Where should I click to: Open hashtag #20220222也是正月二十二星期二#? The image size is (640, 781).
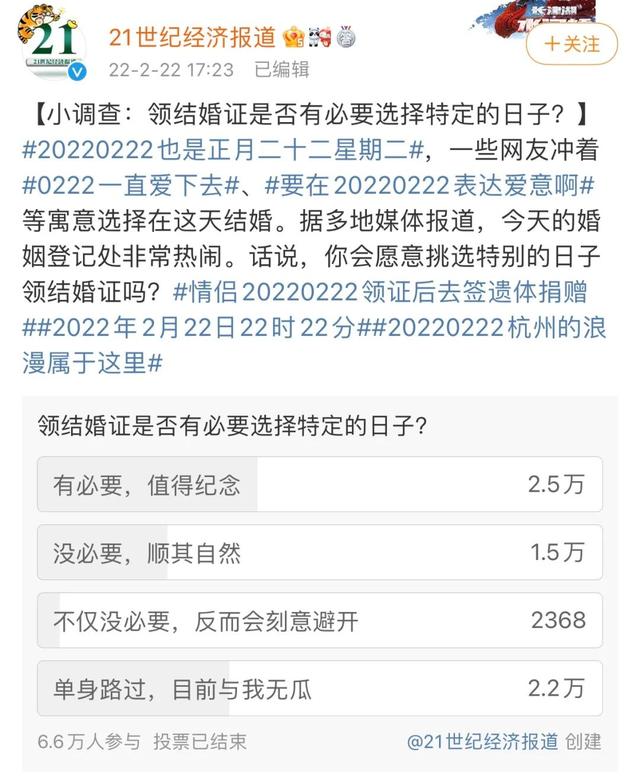click(224, 150)
